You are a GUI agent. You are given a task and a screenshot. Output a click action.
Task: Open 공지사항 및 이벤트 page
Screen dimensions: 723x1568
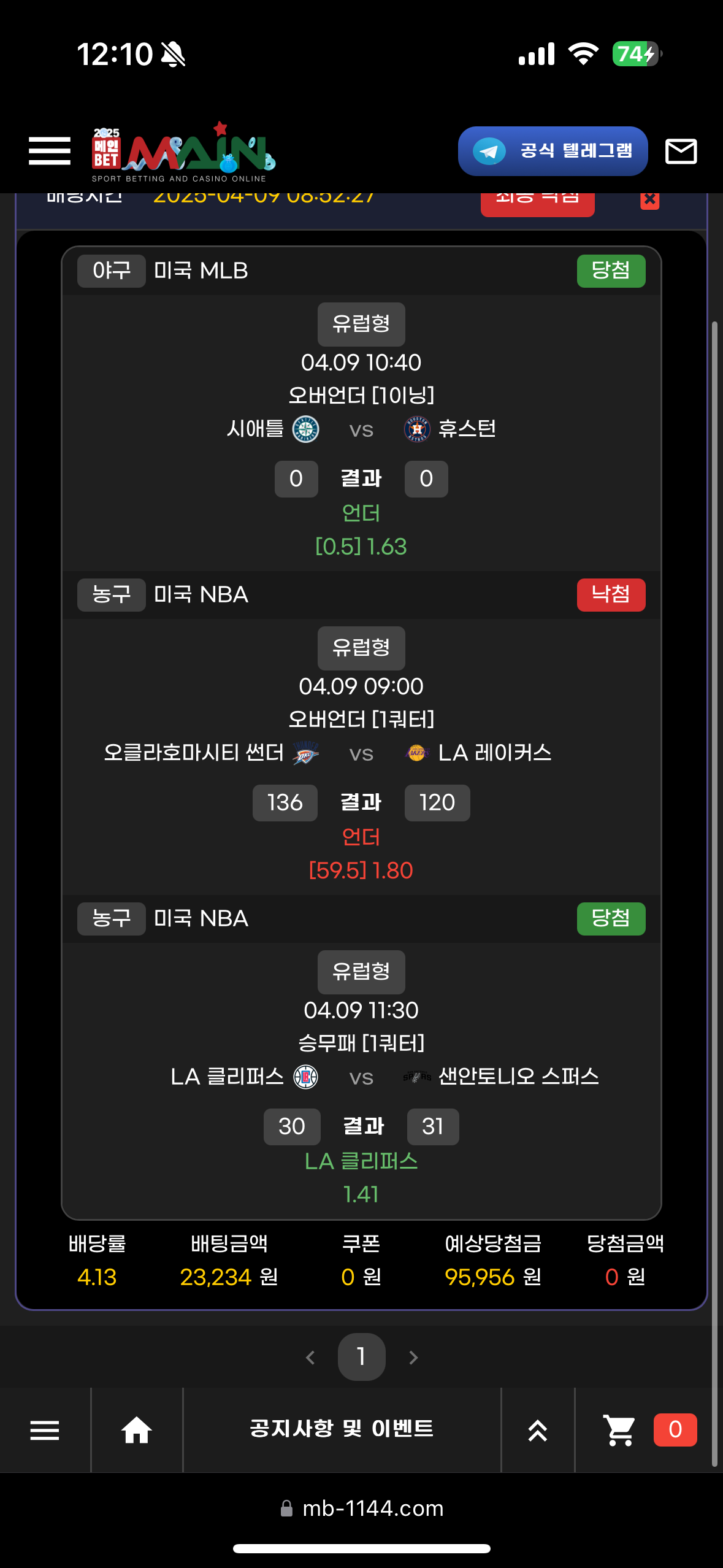coord(342,1429)
